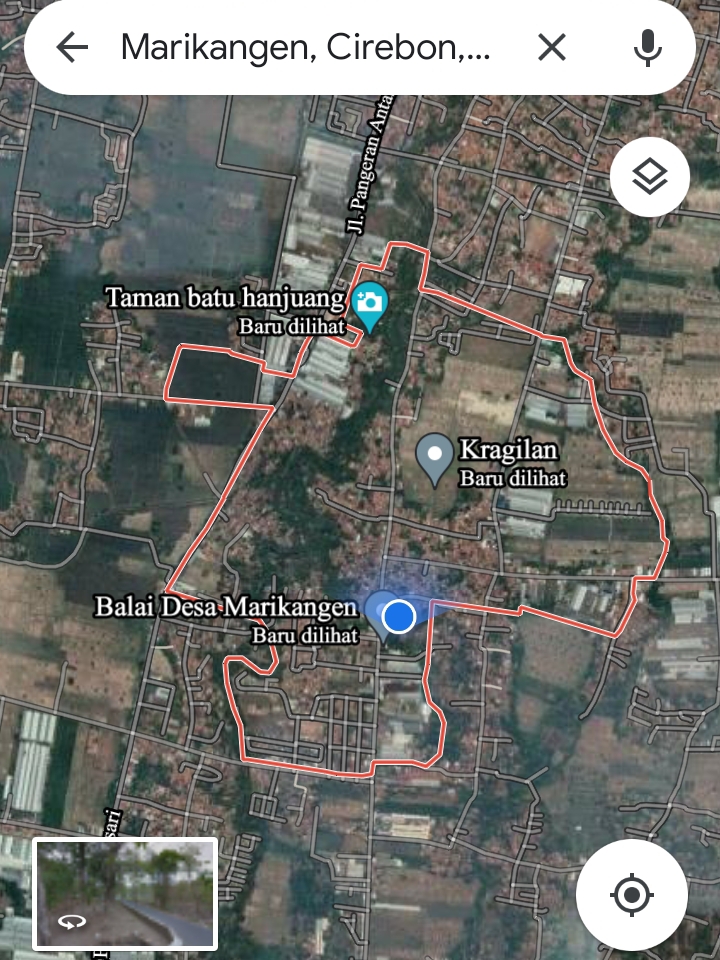The width and height of the screenshot is (720, 960).
Task: Go back from the search results
Action: [73, 47]
